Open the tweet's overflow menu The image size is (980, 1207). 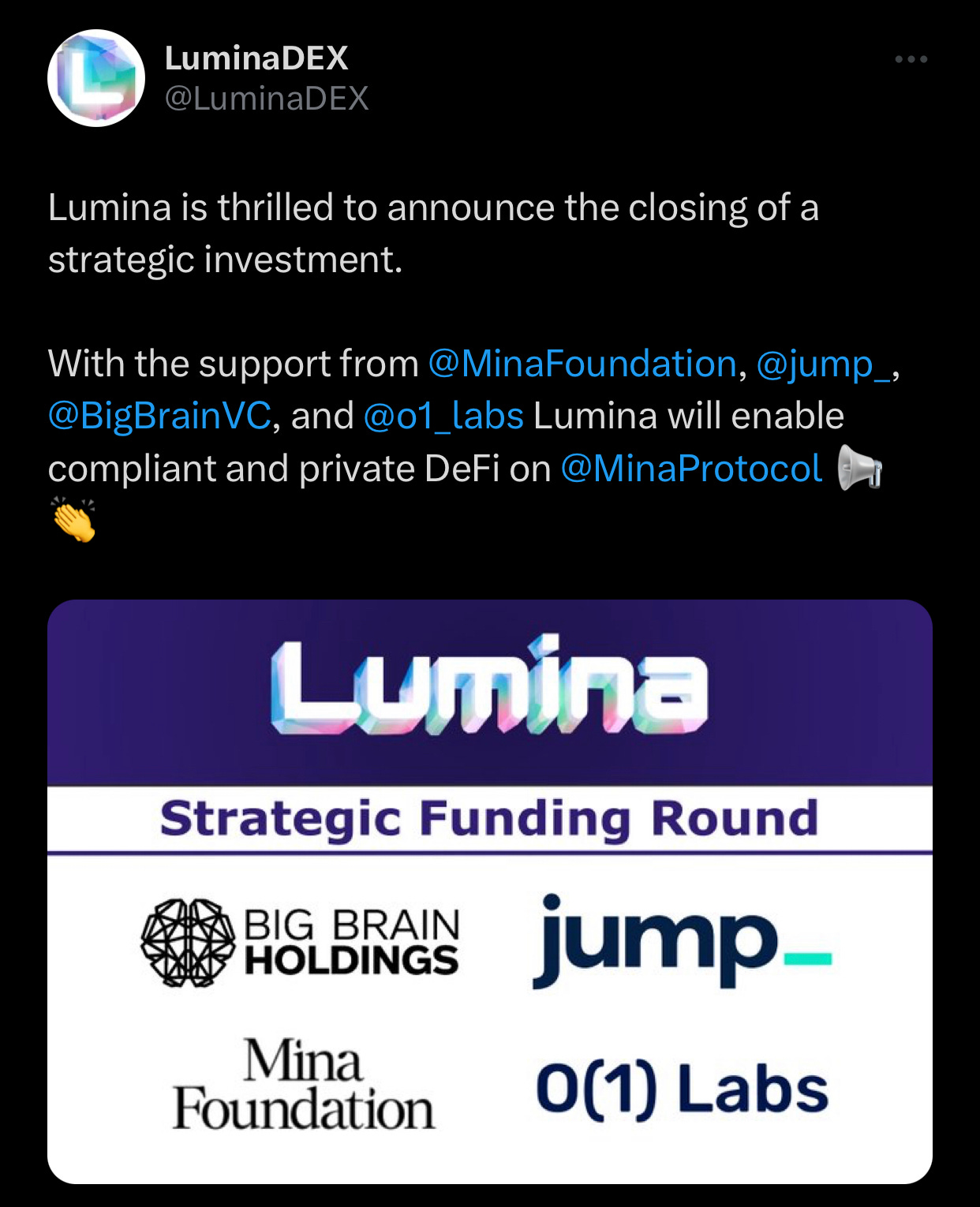(x=911, y=60)
